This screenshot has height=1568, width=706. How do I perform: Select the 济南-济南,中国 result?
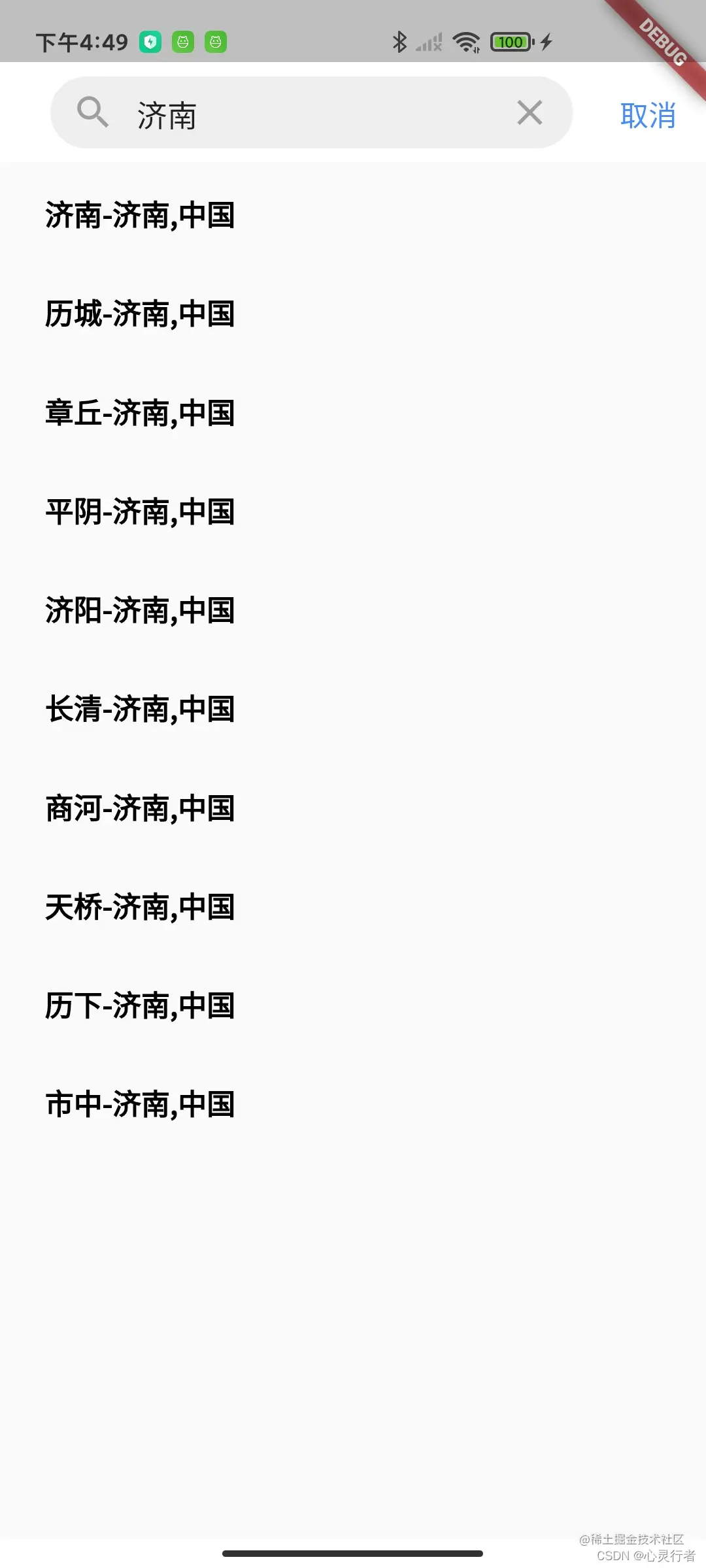[140, 216]
